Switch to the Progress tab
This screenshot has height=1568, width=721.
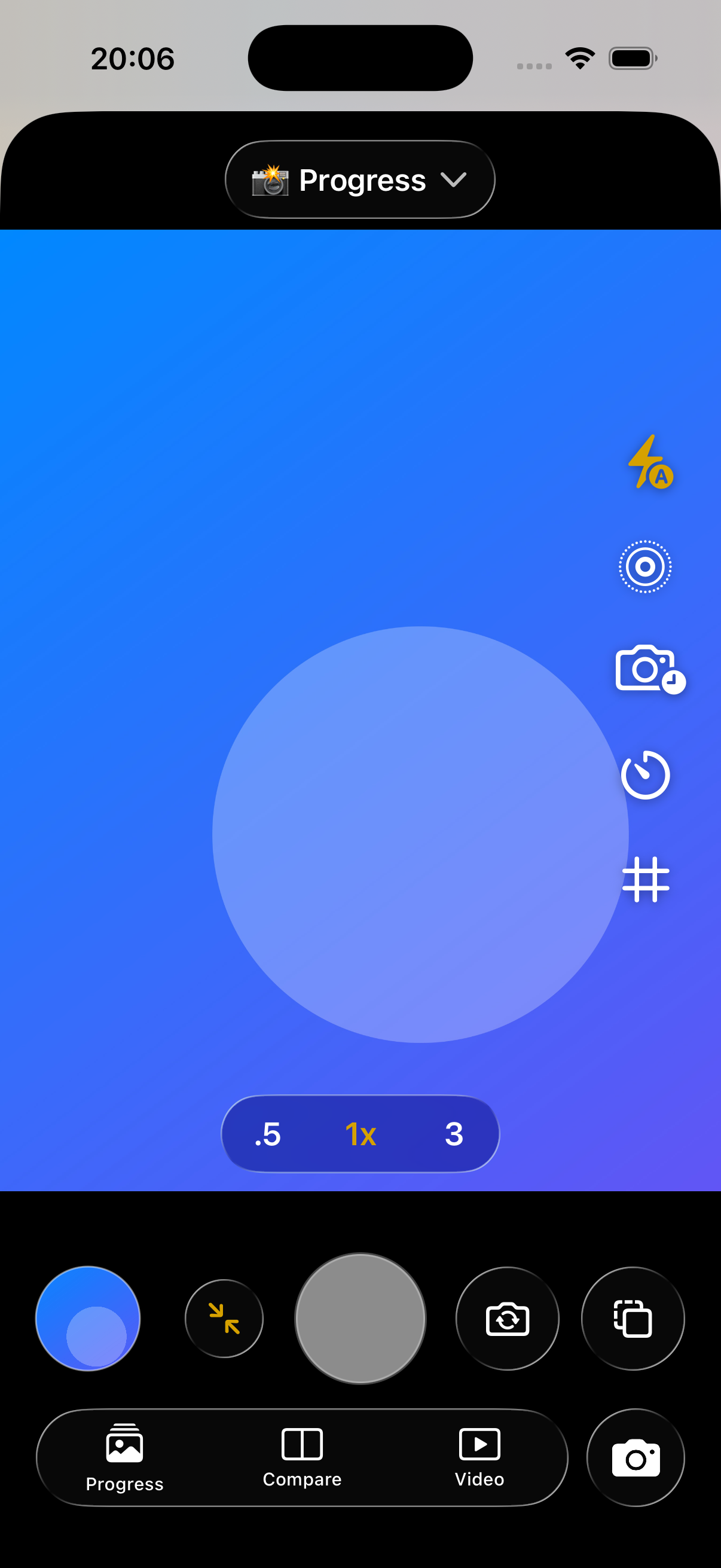[x=125, y=1458]
